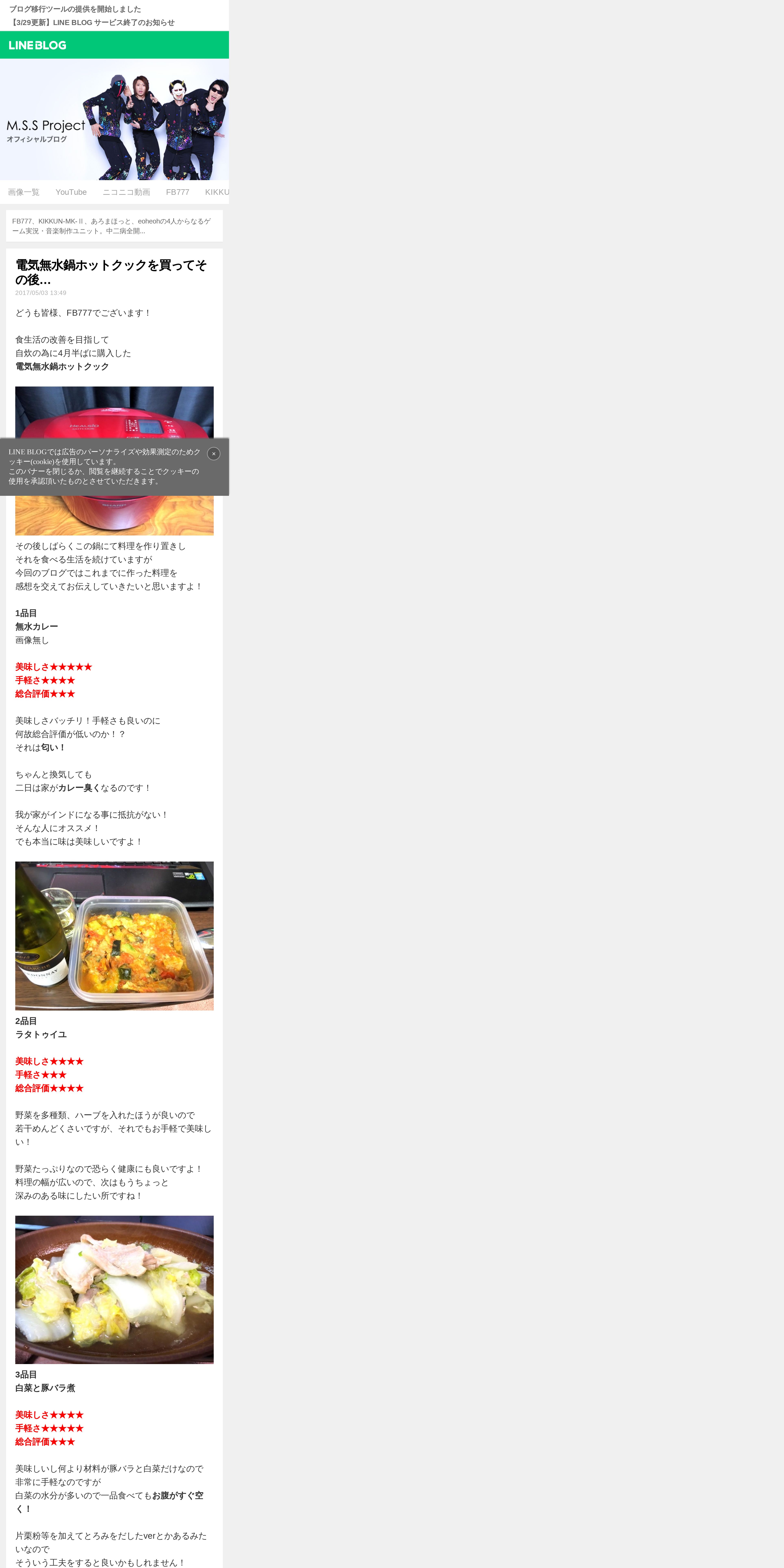View the cabbage and pork dish photo
The image size is (784, 1568).
coord(114,1289)
